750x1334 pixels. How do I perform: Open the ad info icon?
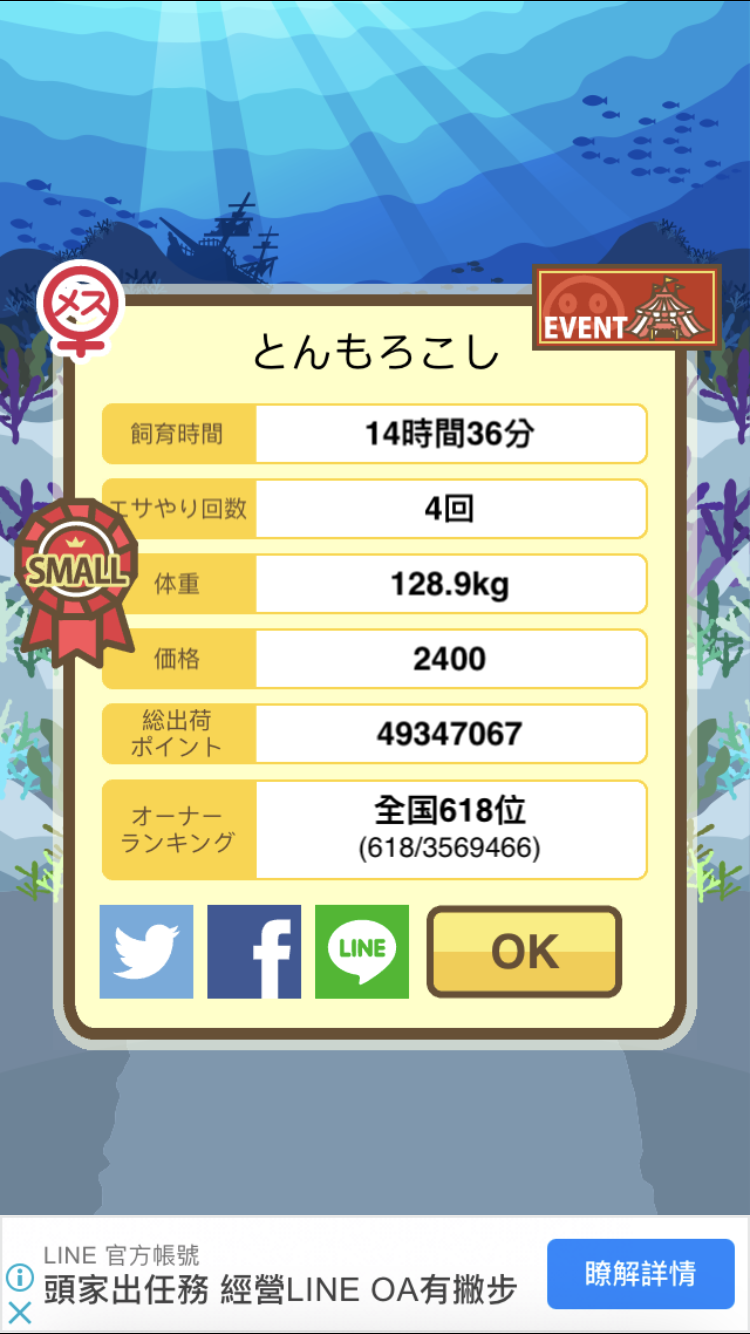click(19, 1278)
